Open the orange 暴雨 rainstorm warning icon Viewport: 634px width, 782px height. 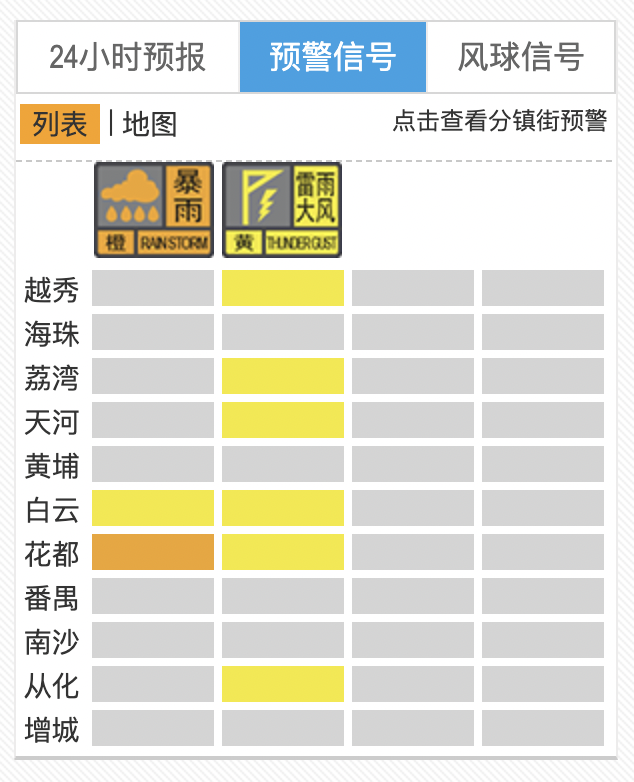(153, 209)
